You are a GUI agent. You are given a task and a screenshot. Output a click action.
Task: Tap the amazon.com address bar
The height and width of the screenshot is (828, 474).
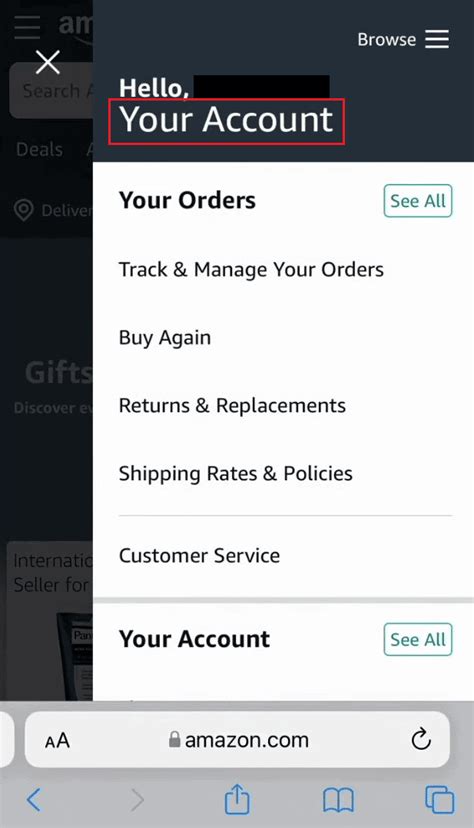pos(238,740)
